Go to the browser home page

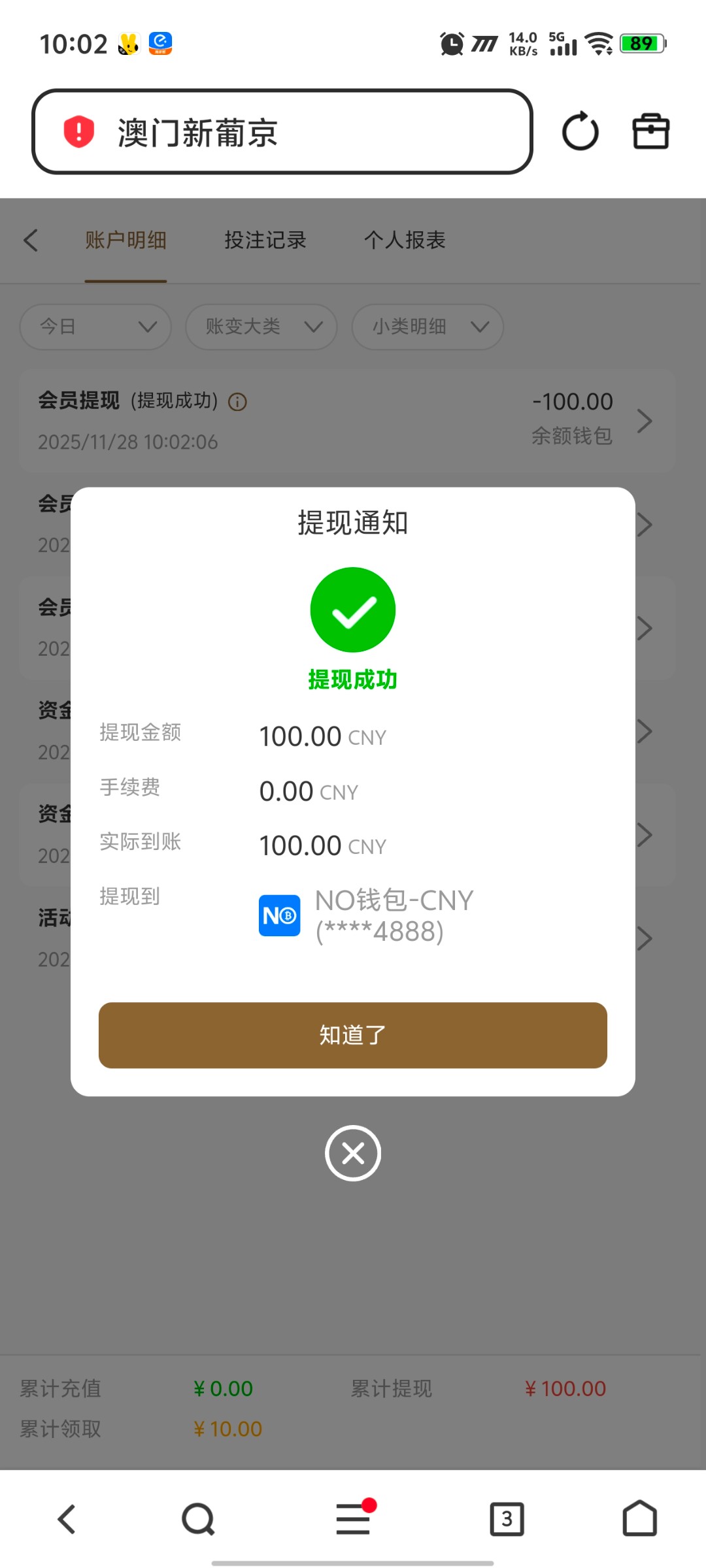639,1519
